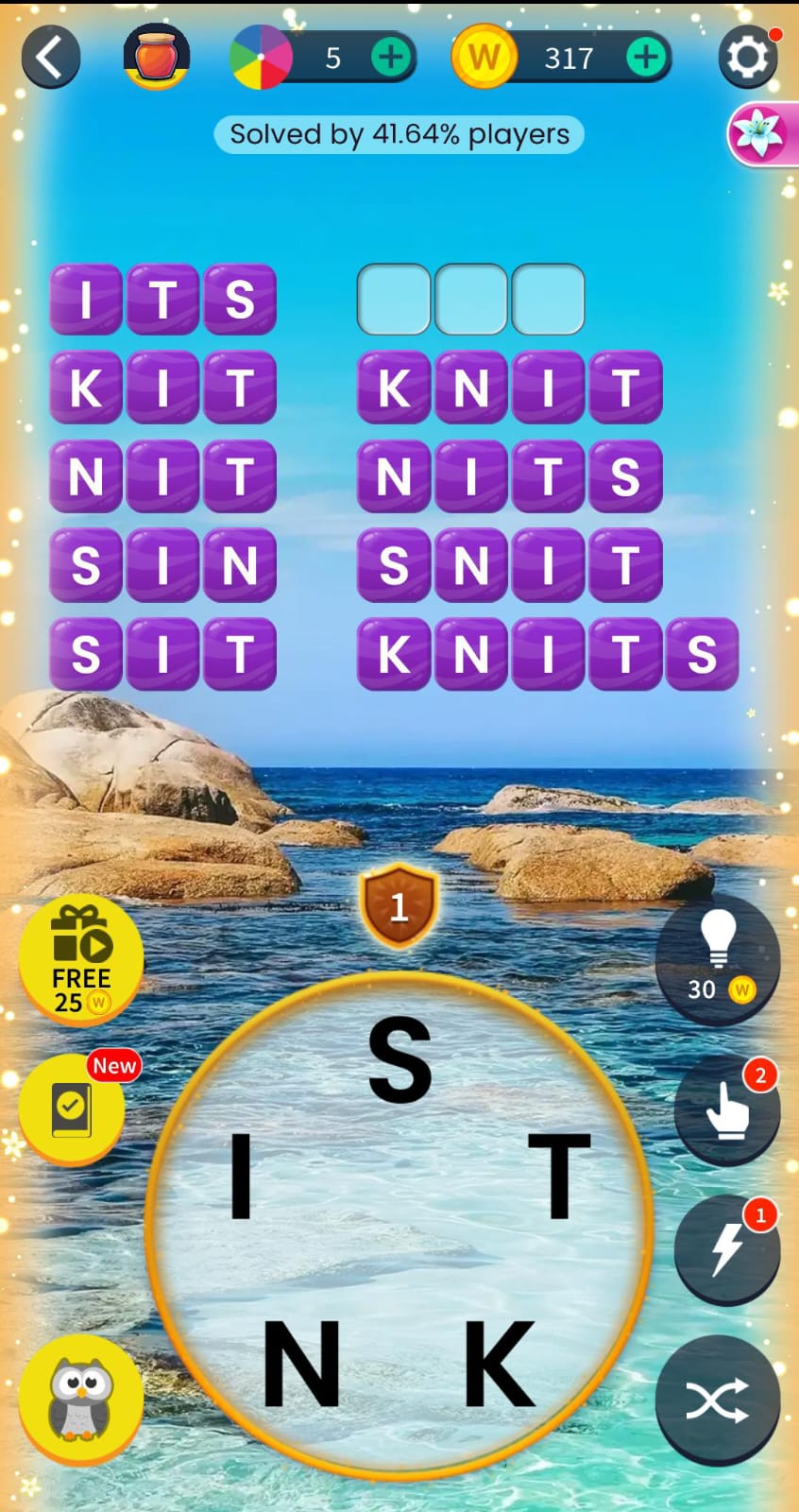Open the settings gear
The height and width of the screenshot is (1512, 799).
[748, 58]
